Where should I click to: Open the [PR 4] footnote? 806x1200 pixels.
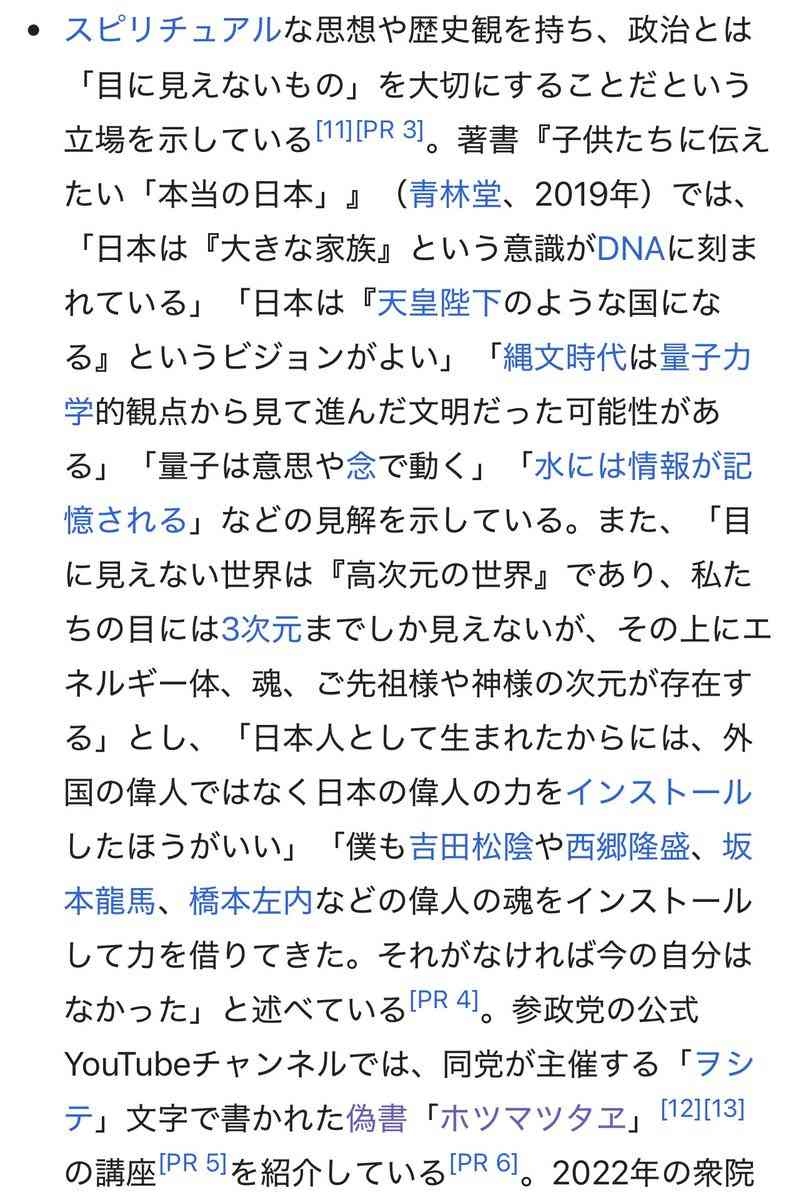tap(445, 1000)
